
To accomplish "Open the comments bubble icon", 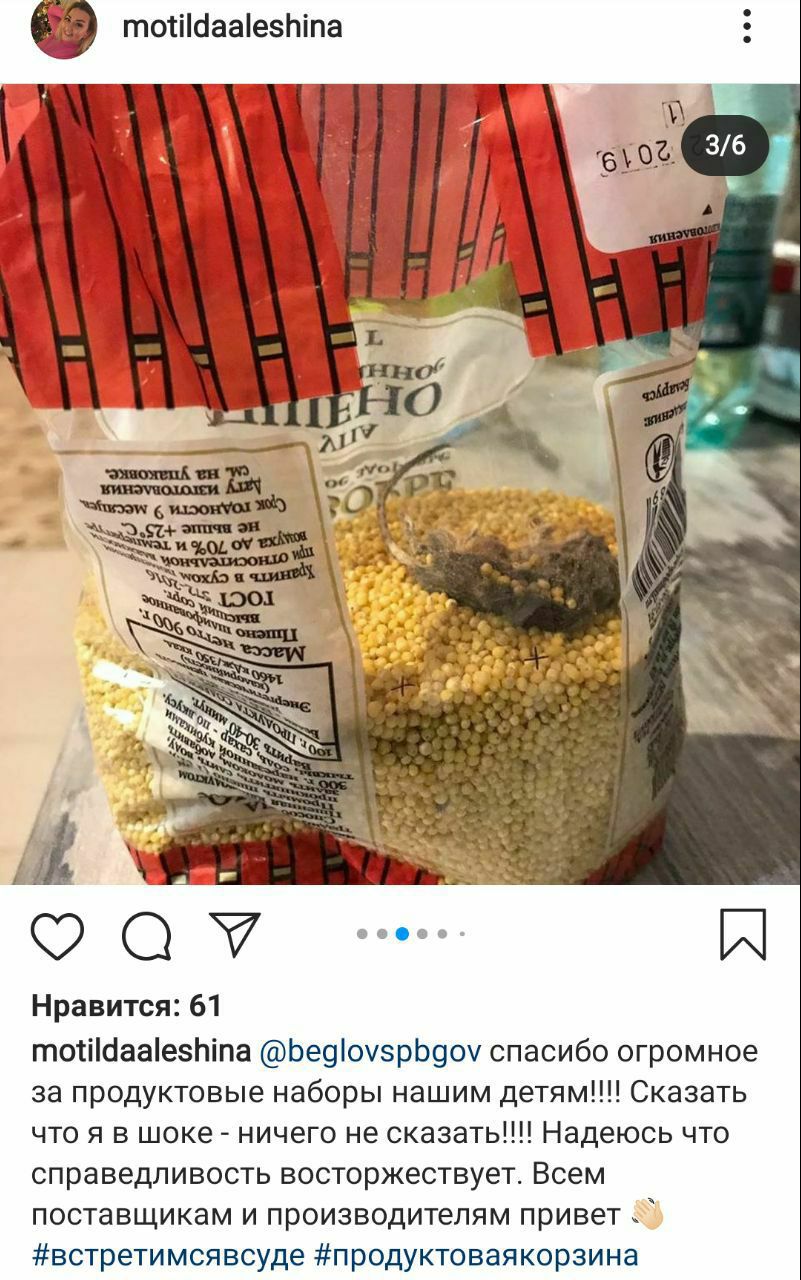I will tap(146, 937).
